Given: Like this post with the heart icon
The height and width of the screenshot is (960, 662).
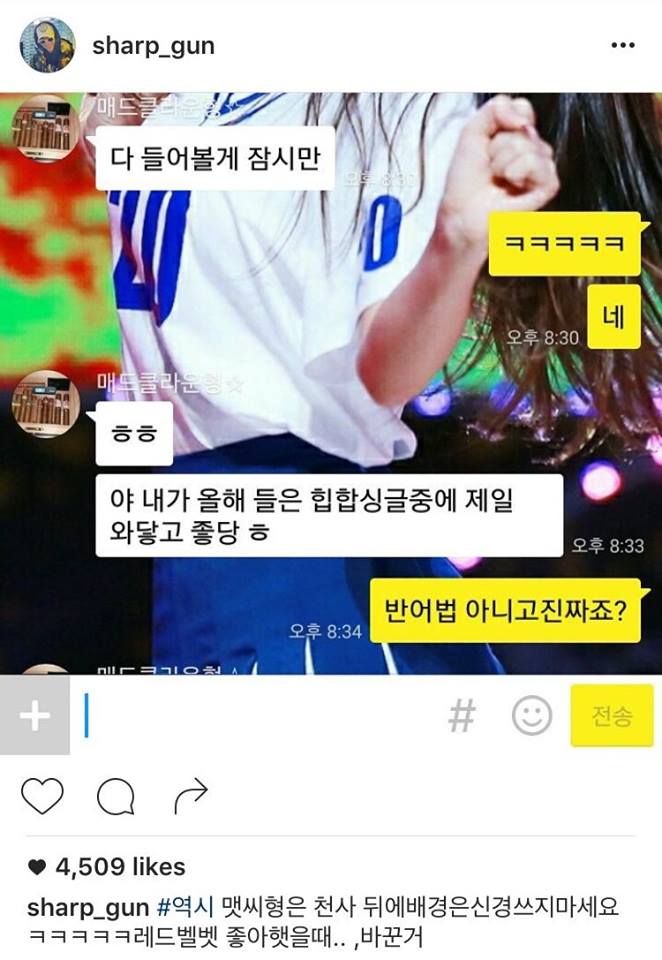Looking at the screenshot, I should [42, 796].
